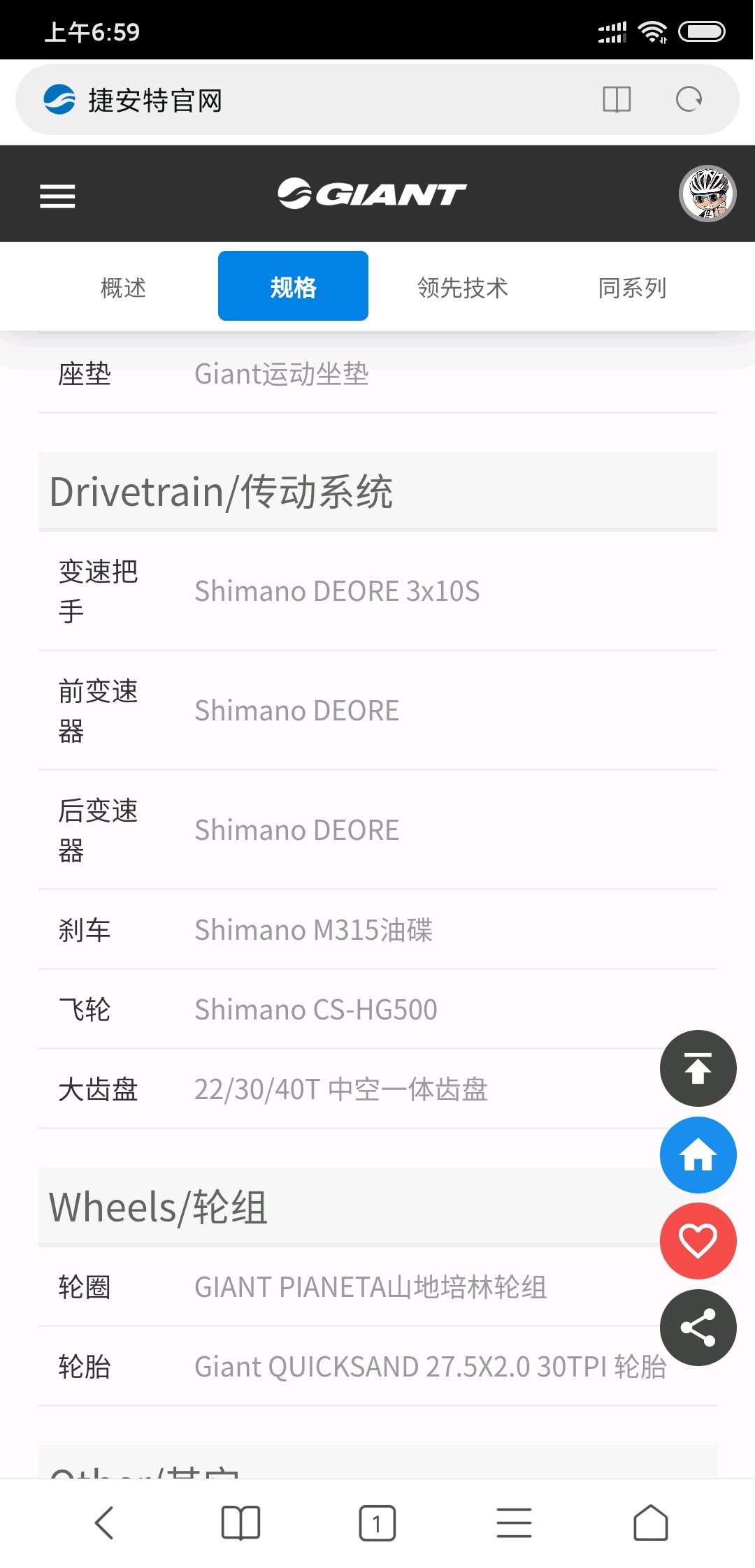Tap the back-to-top floating button
The height and width of the screenshot is (1568, 755).
click(698, 1068)
